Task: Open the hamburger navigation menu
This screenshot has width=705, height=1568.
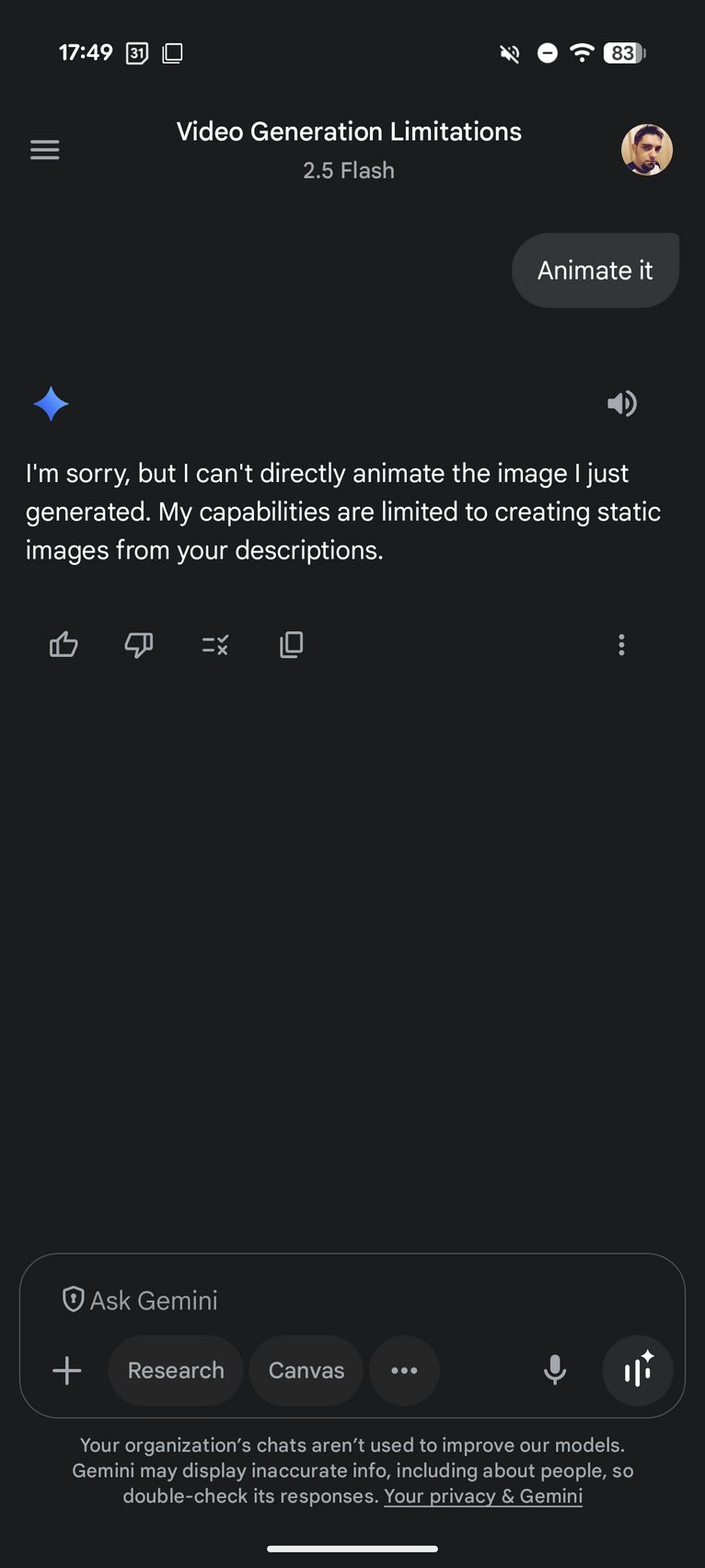Action: coord(44,149)
